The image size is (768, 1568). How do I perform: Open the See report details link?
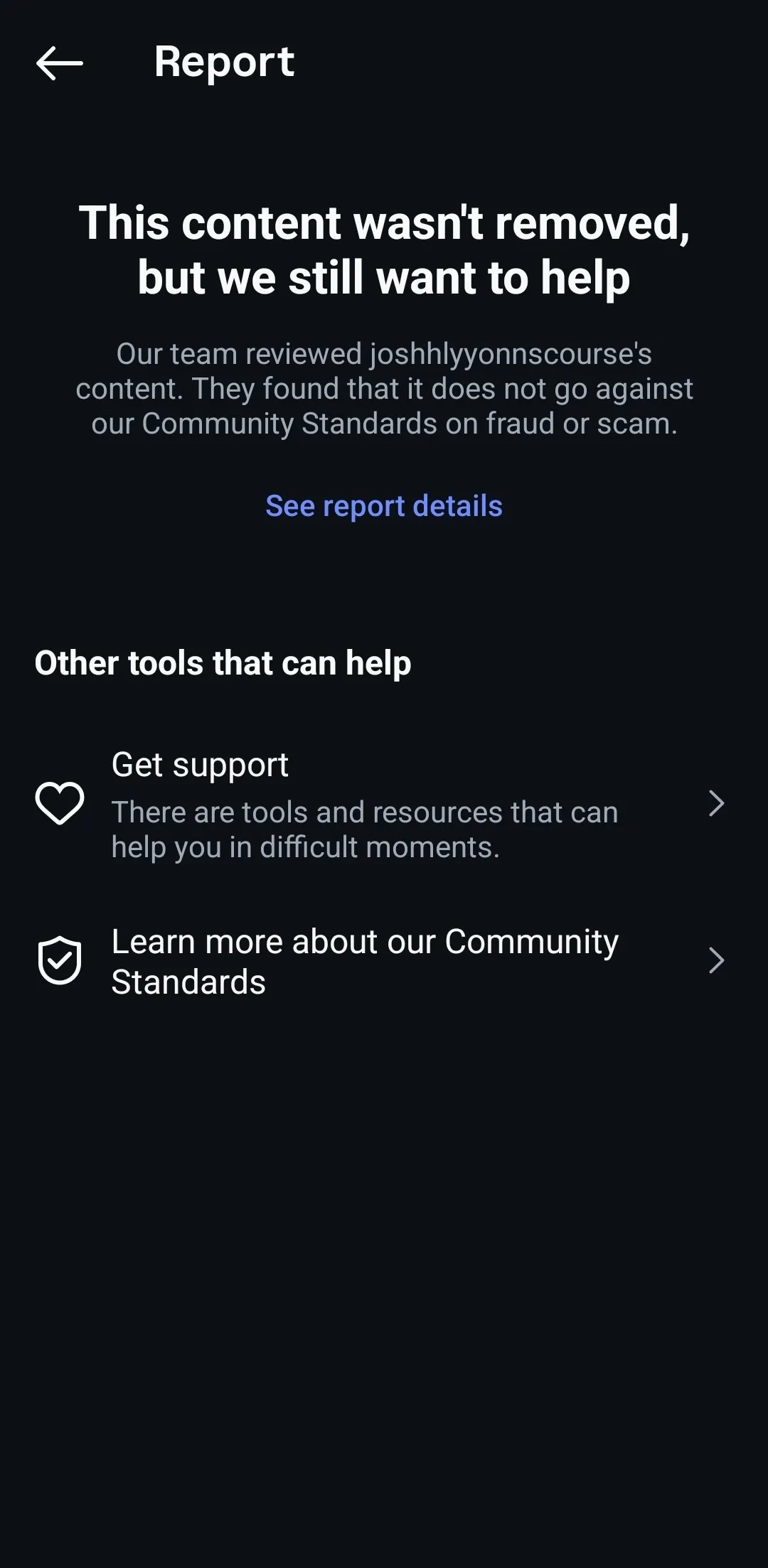tap(384, 506)
